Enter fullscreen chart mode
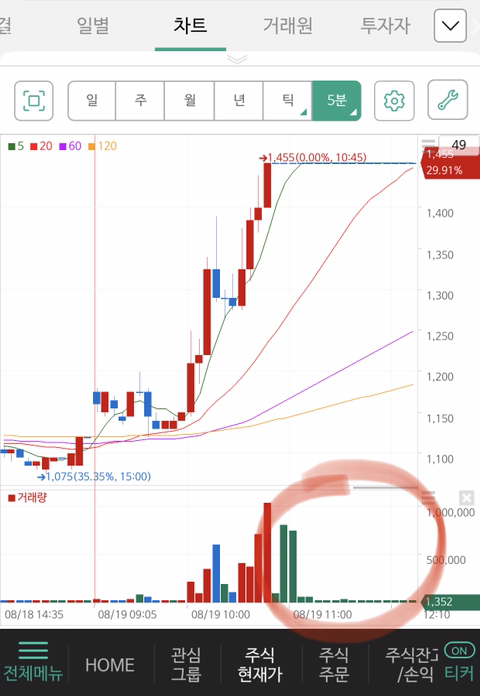Screen dimensions: 480x696 click(34, 101)
